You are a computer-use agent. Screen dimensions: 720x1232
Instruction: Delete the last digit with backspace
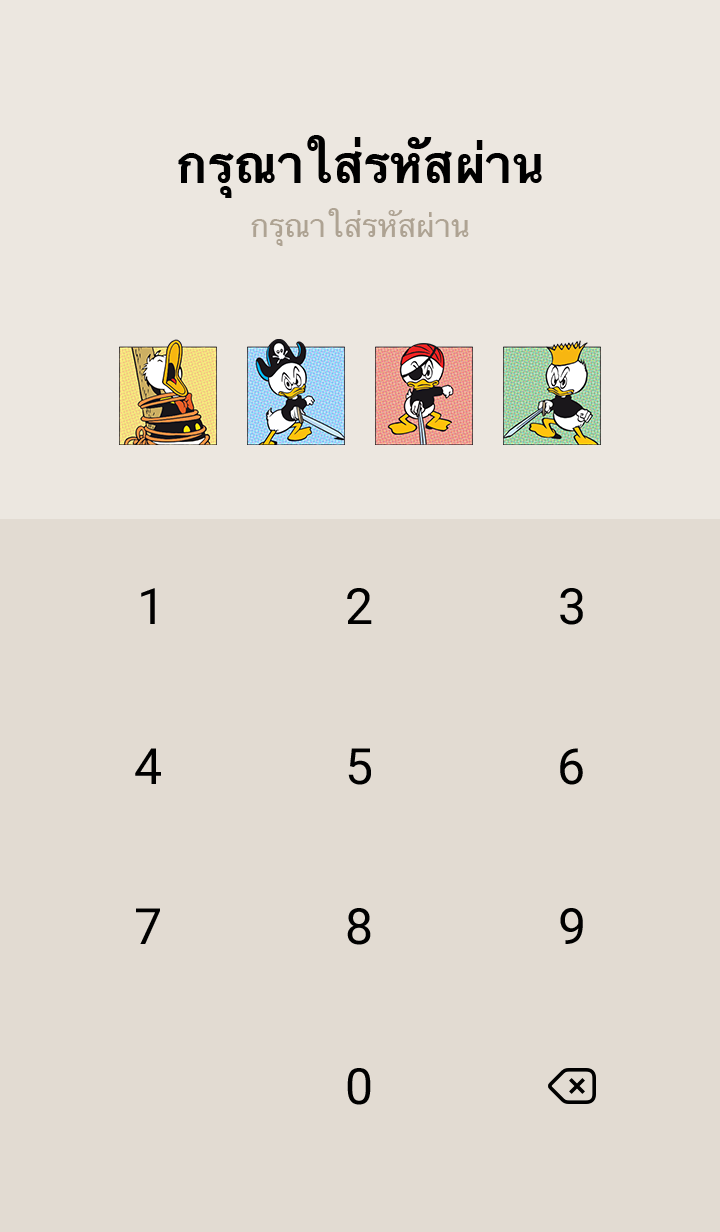click(x=572, y=1086)
